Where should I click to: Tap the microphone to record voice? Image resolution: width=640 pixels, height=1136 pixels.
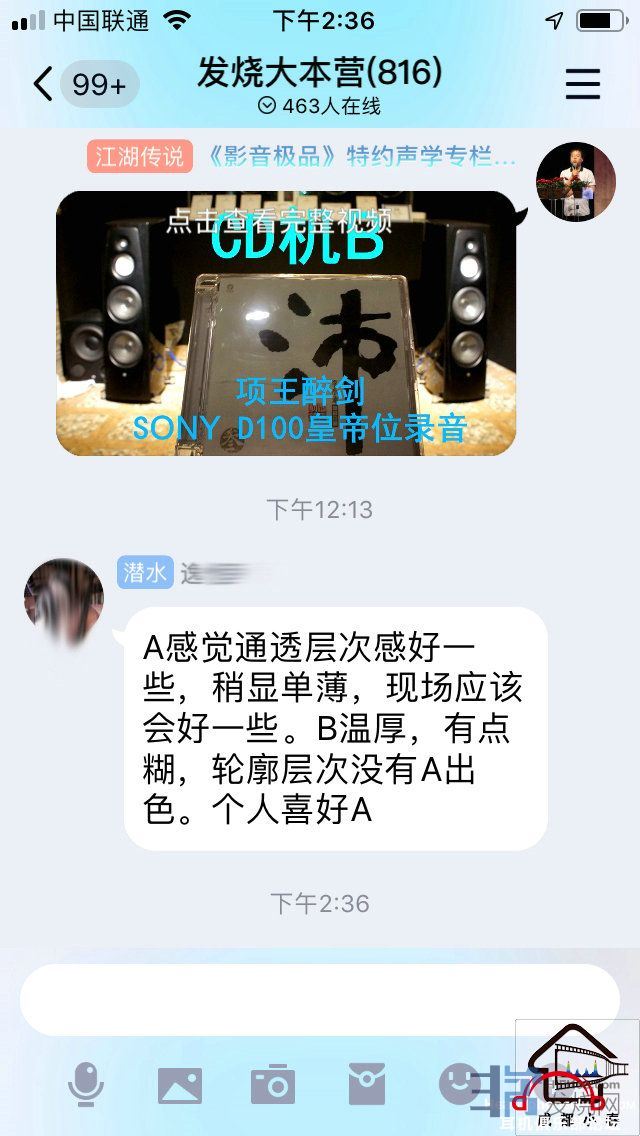[x=86, y=1085]
